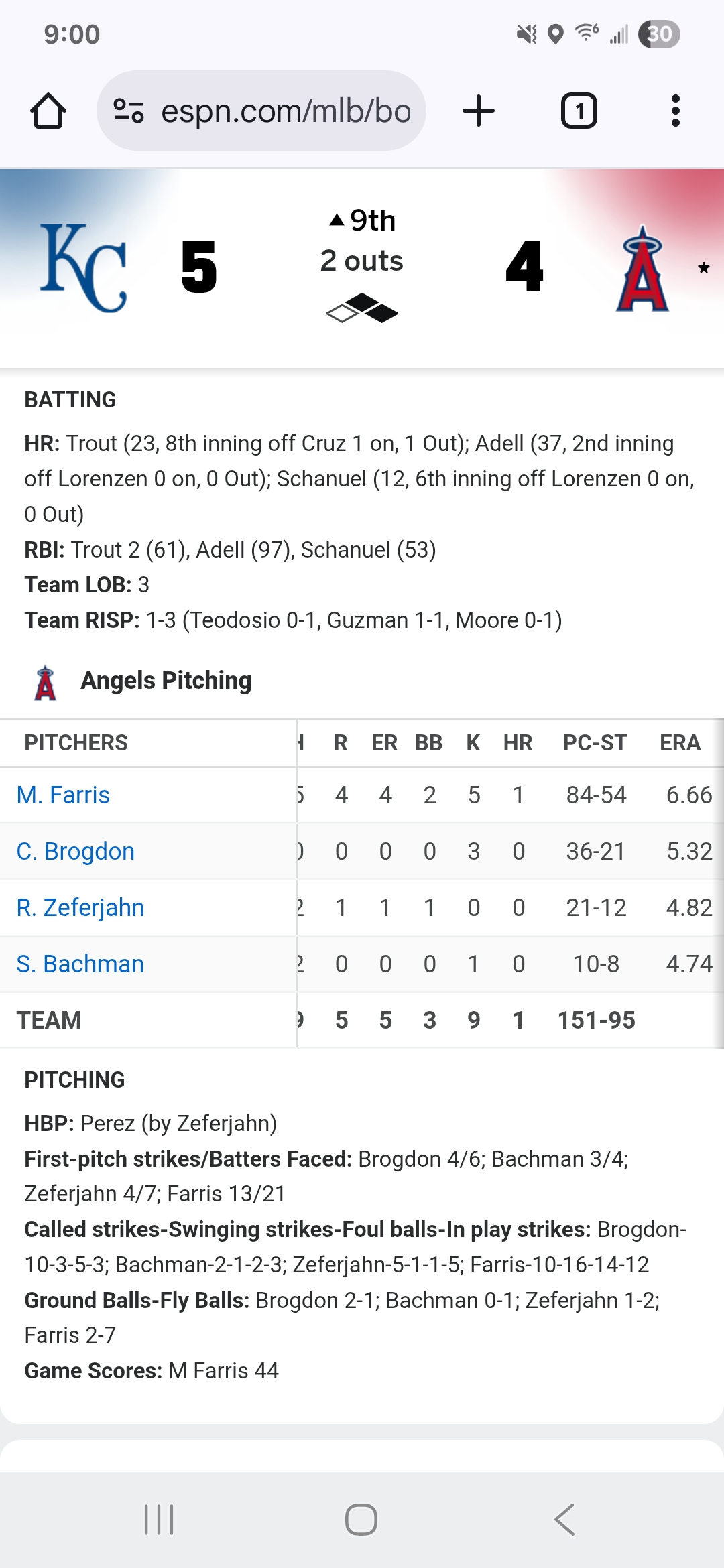
Task: Open the Angels team logo in scoreboard
Action: [x=642, y=268]
